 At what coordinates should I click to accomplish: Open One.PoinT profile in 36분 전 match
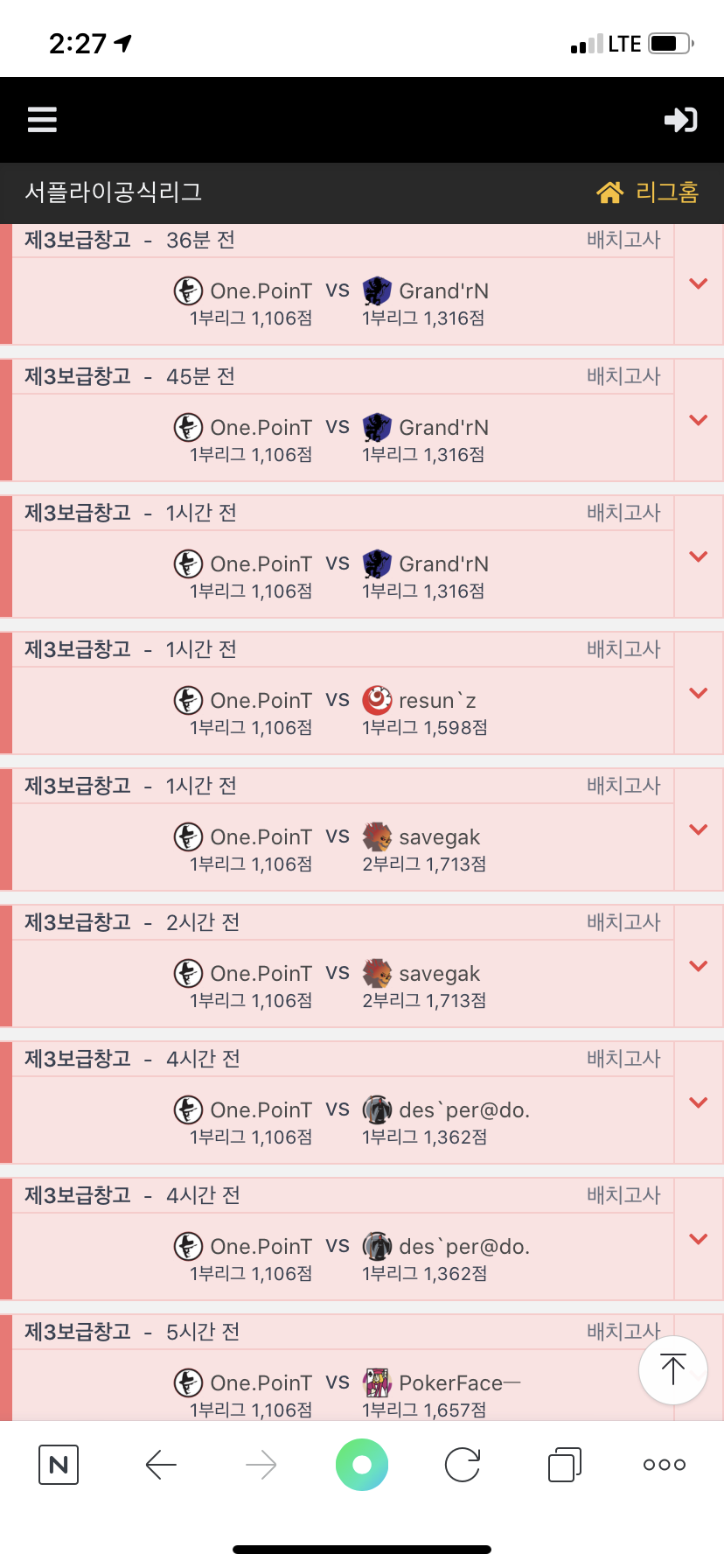coord(260,291)
